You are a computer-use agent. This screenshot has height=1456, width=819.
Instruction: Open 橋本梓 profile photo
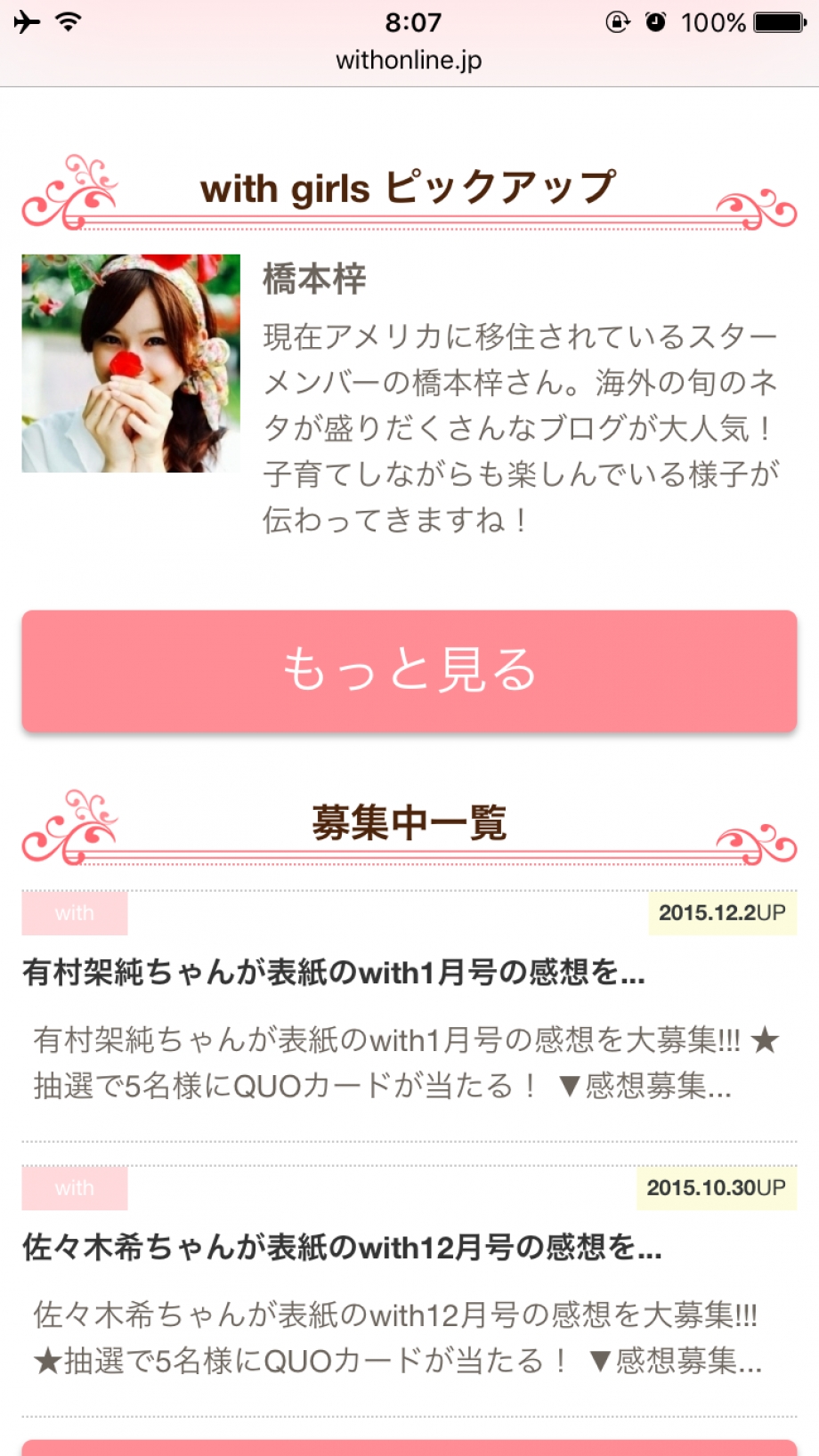[x=131, y=363]
